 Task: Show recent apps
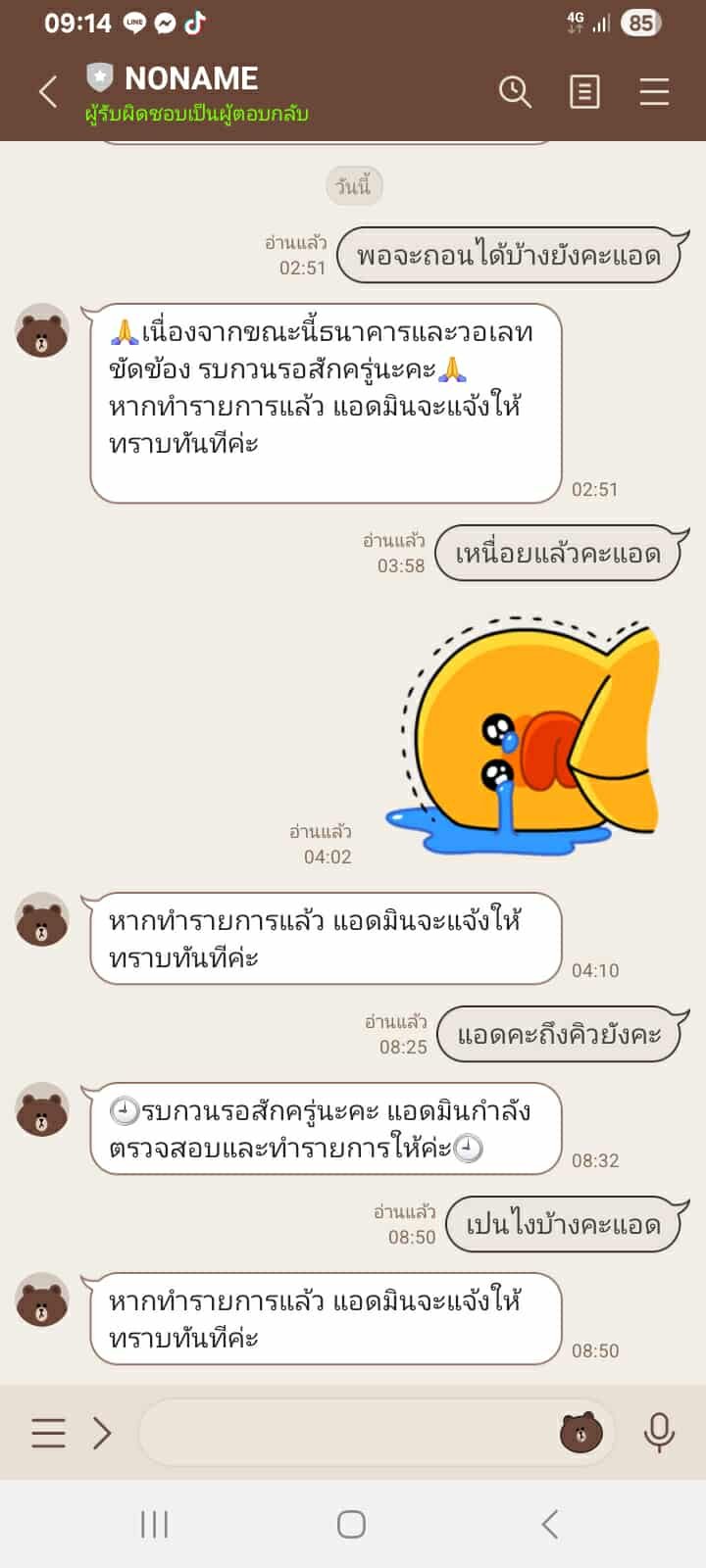tap(154, 1524)
